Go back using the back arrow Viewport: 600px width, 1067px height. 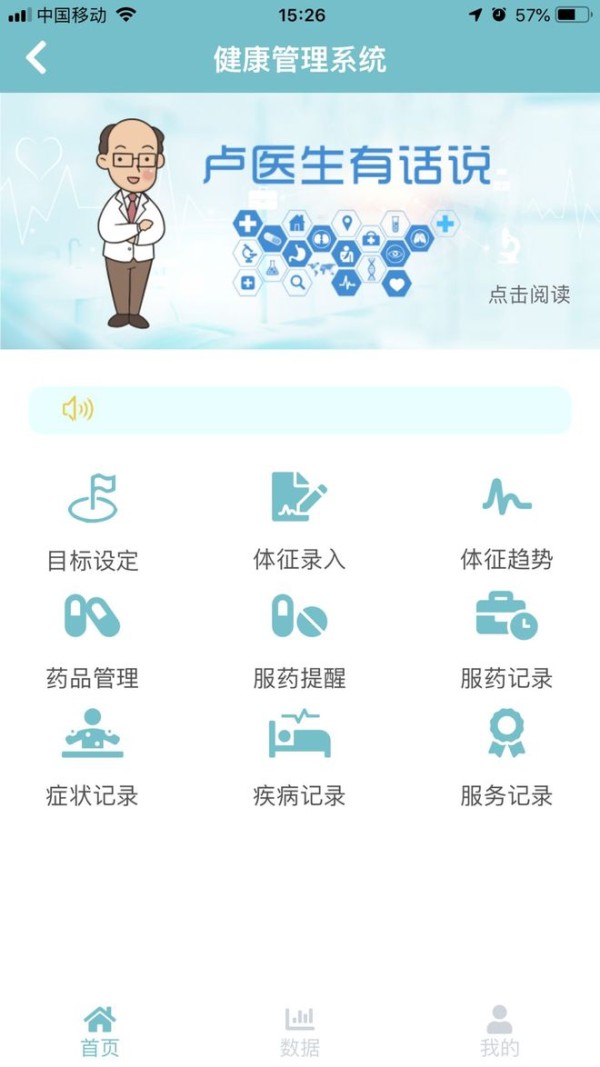point(36,58)
